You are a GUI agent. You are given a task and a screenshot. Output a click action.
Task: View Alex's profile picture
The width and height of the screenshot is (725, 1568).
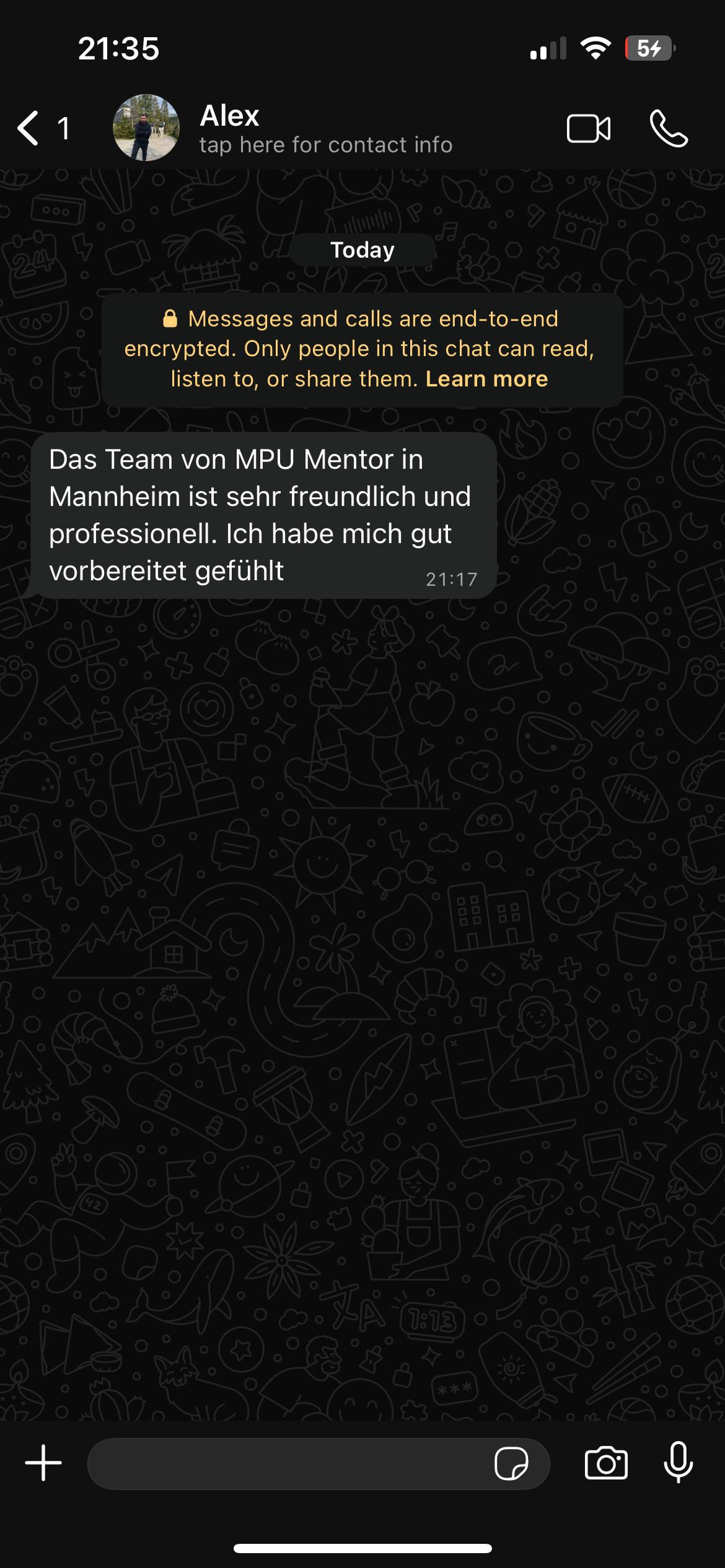tap(146, 128)
